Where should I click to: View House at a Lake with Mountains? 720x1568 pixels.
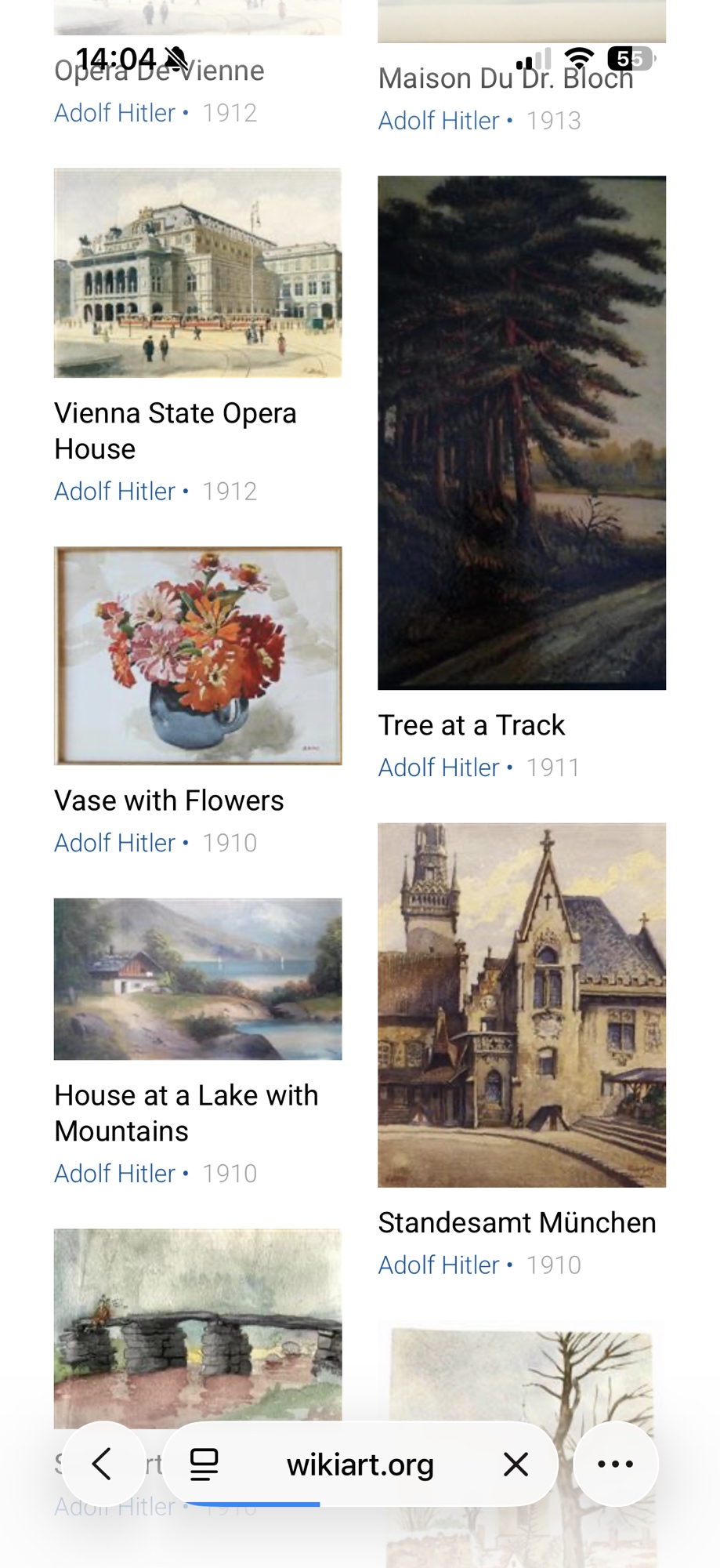[197, 978]
